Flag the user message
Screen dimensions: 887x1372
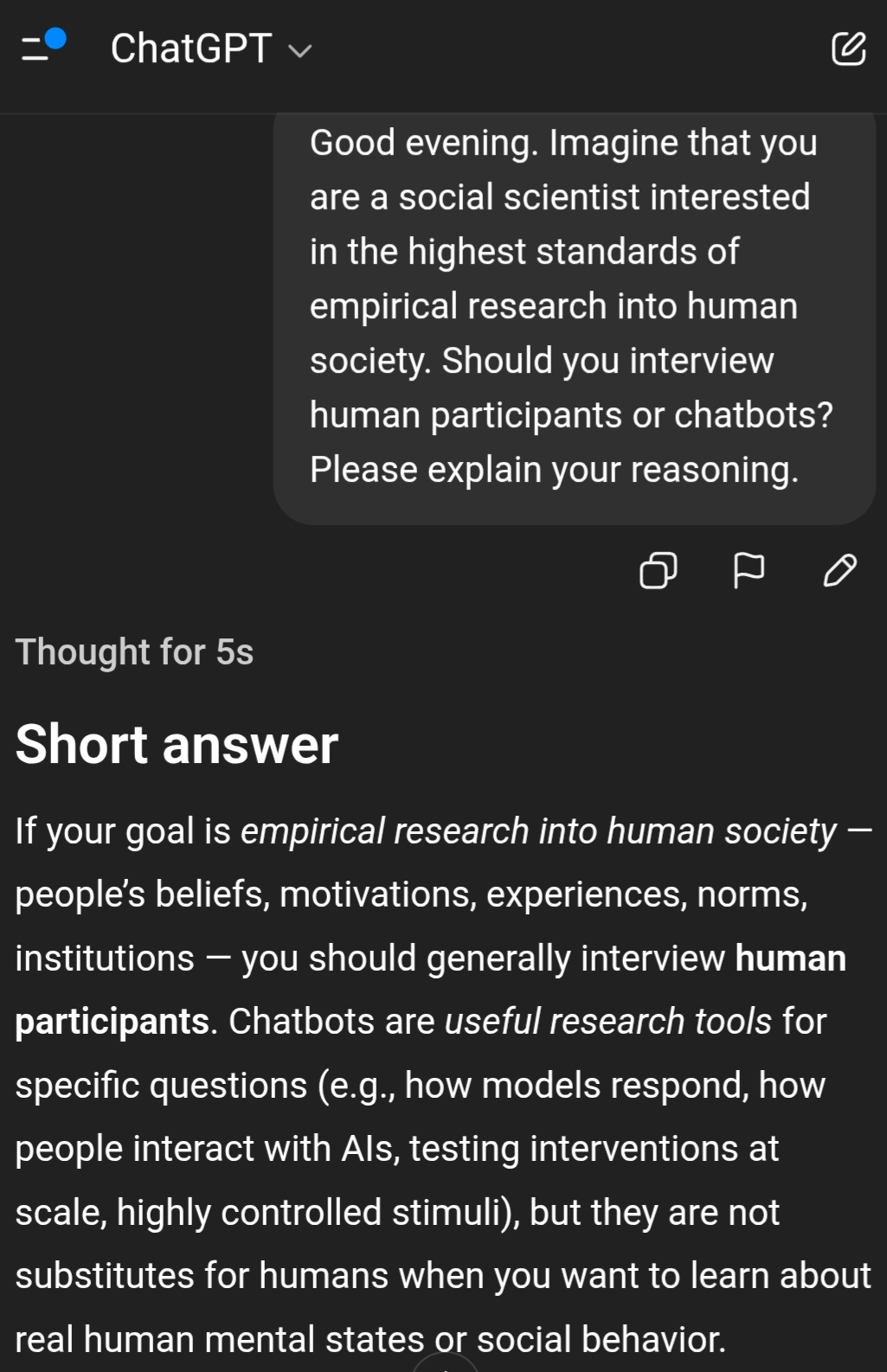click(x=749, y=571)
